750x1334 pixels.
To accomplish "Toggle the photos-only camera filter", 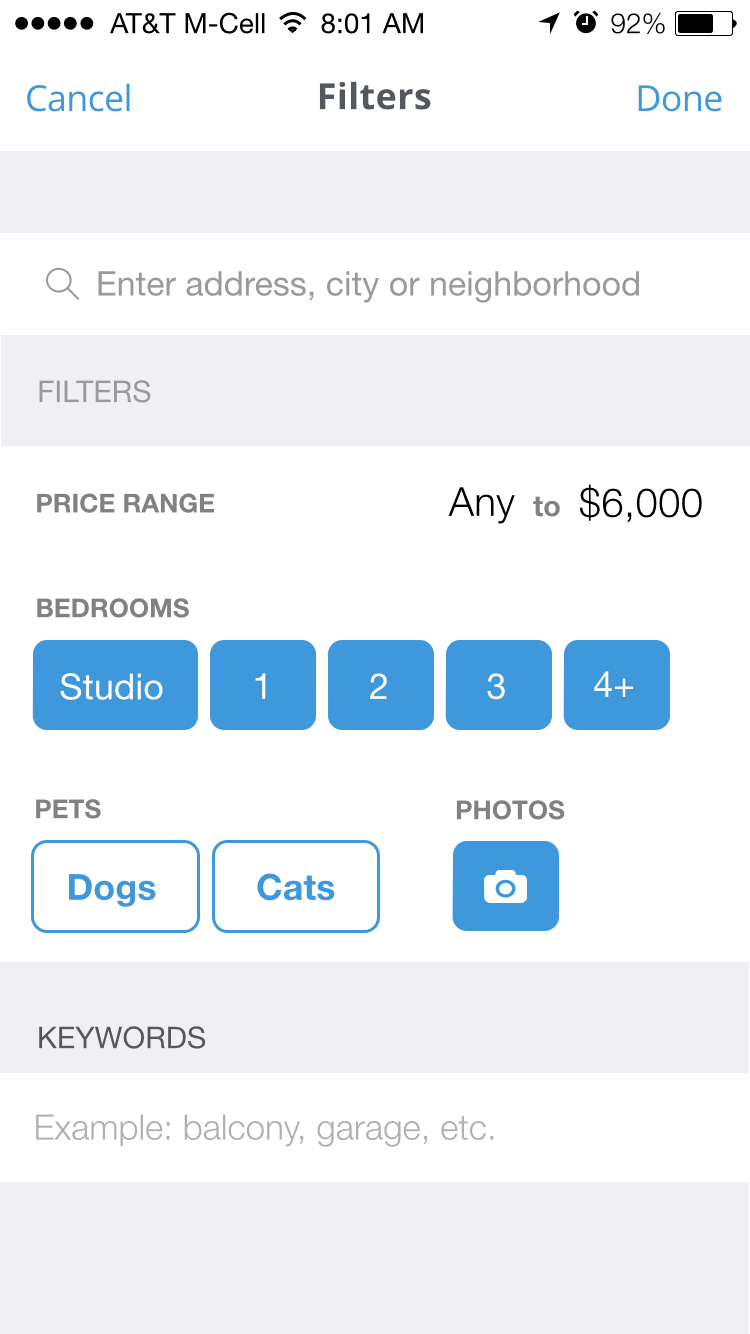I will pyautogui.click(x=506, y=886).
